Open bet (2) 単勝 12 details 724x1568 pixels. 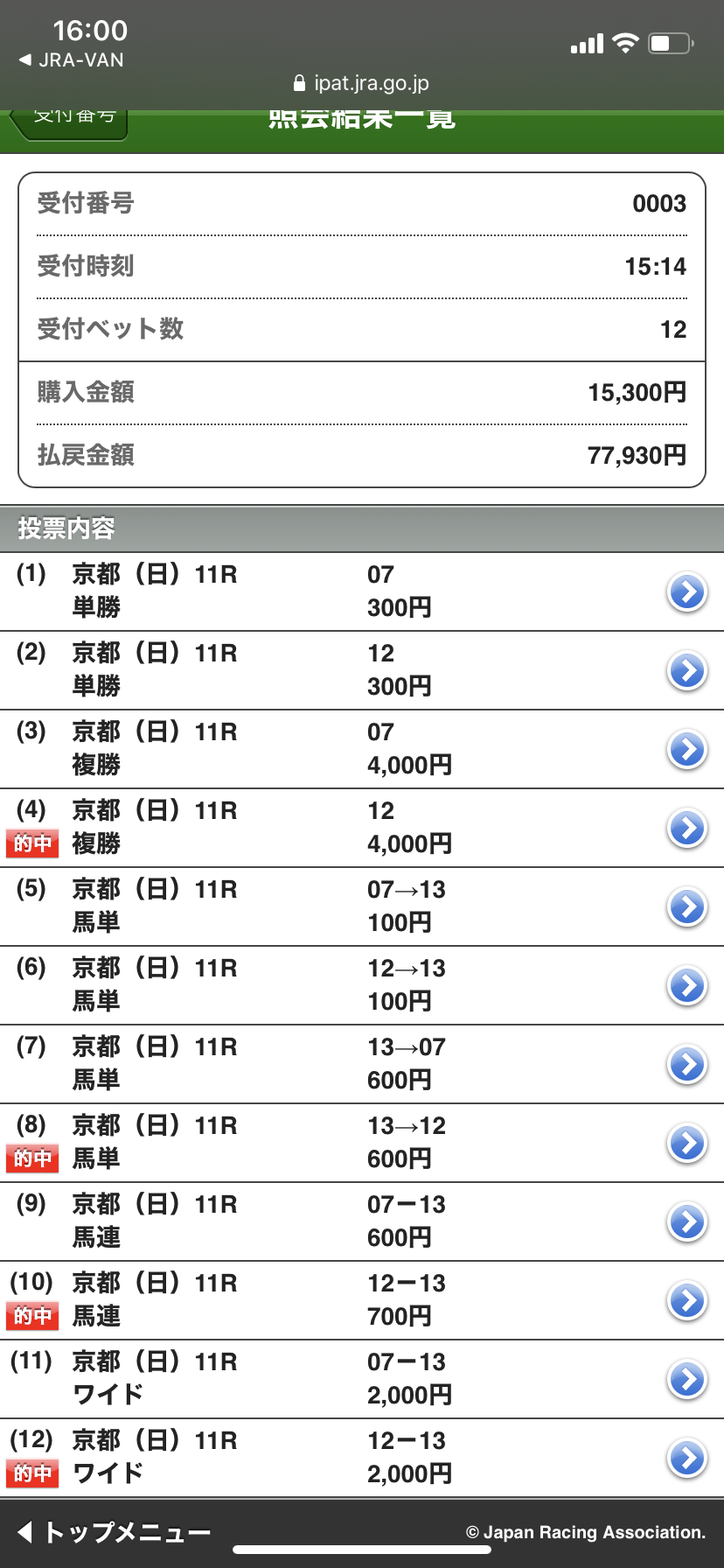pos(362,670)
